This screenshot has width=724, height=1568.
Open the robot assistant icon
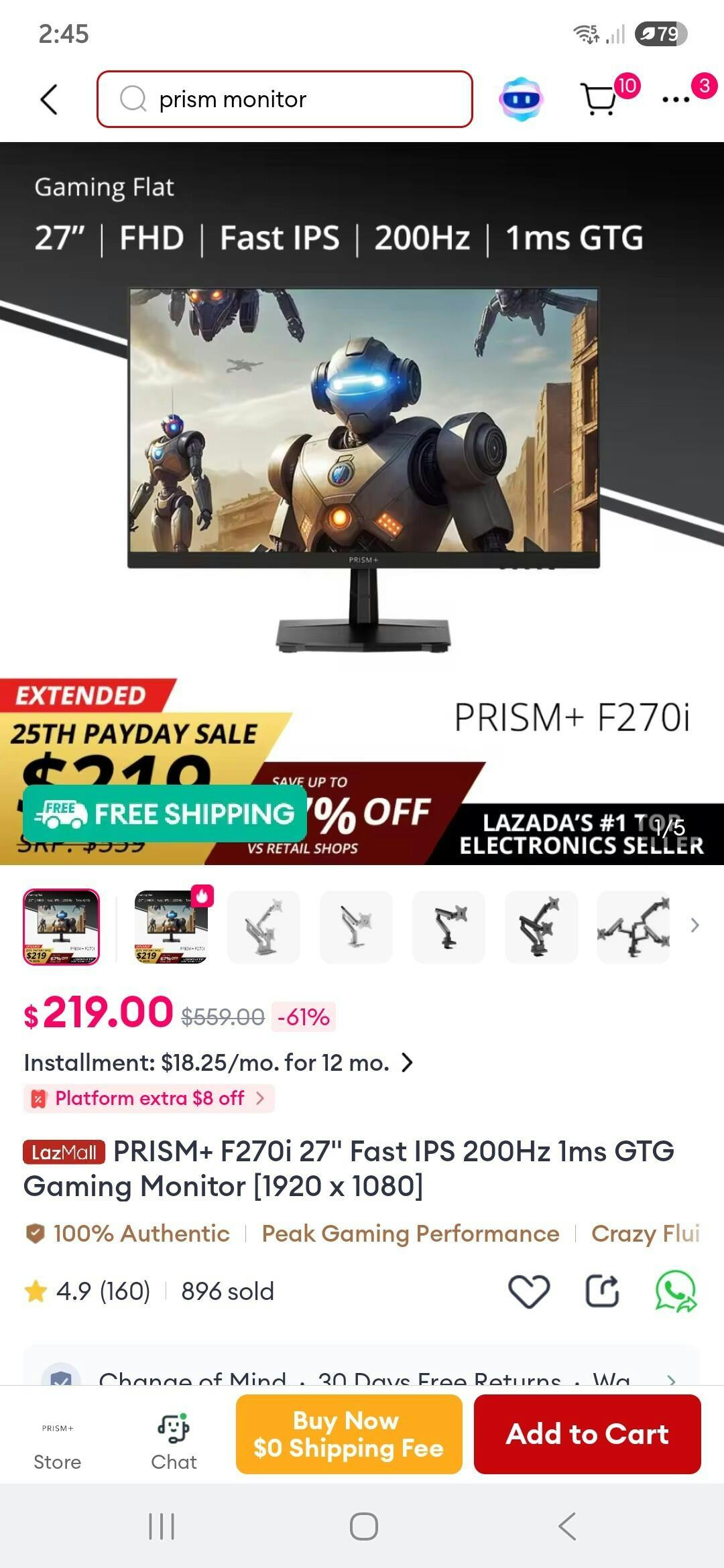[x=521, y=99]
